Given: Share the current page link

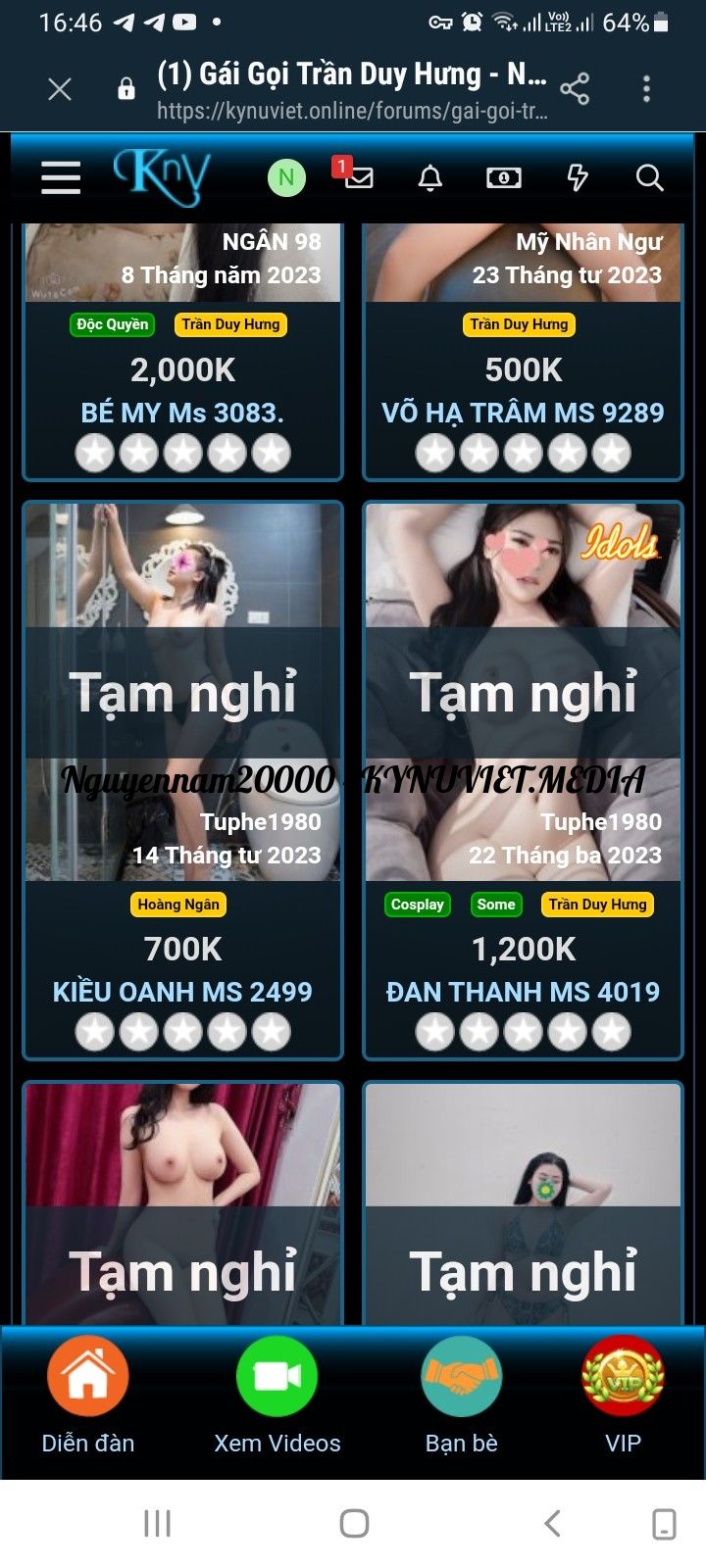Looking at the screenshot, I should point(575,89).
